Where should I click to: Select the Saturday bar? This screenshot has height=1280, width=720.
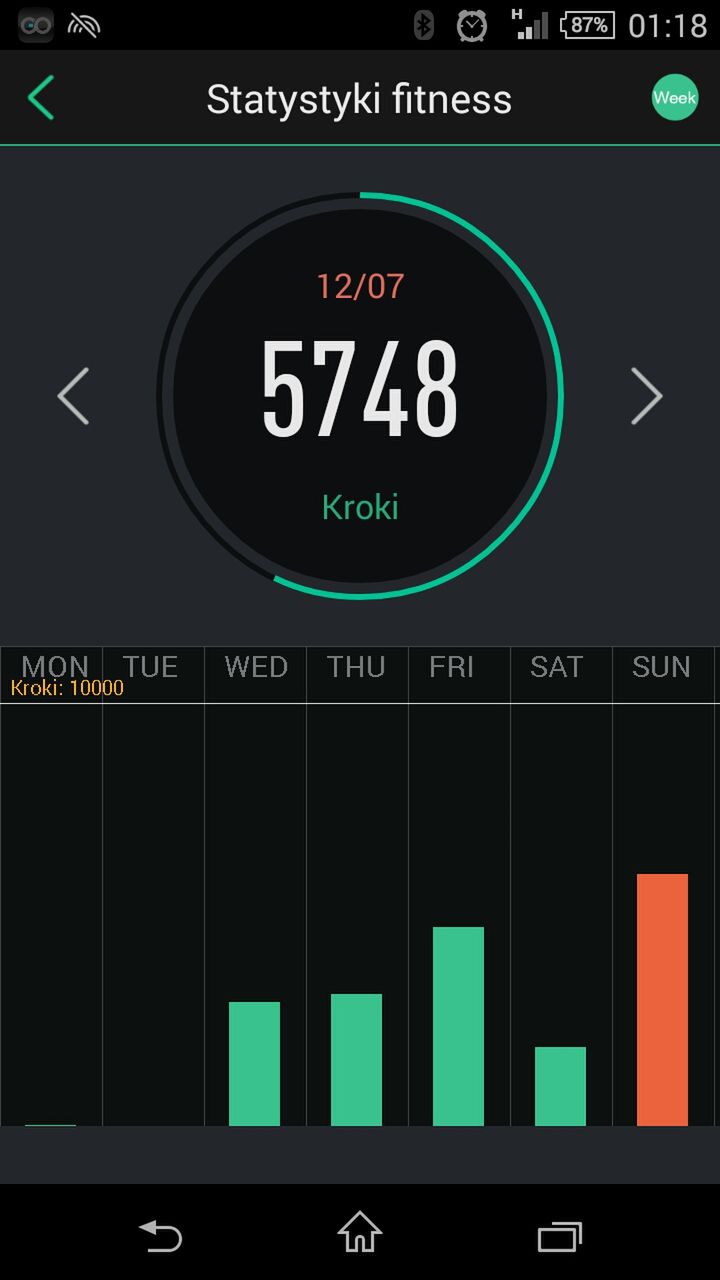[560, 1087]
